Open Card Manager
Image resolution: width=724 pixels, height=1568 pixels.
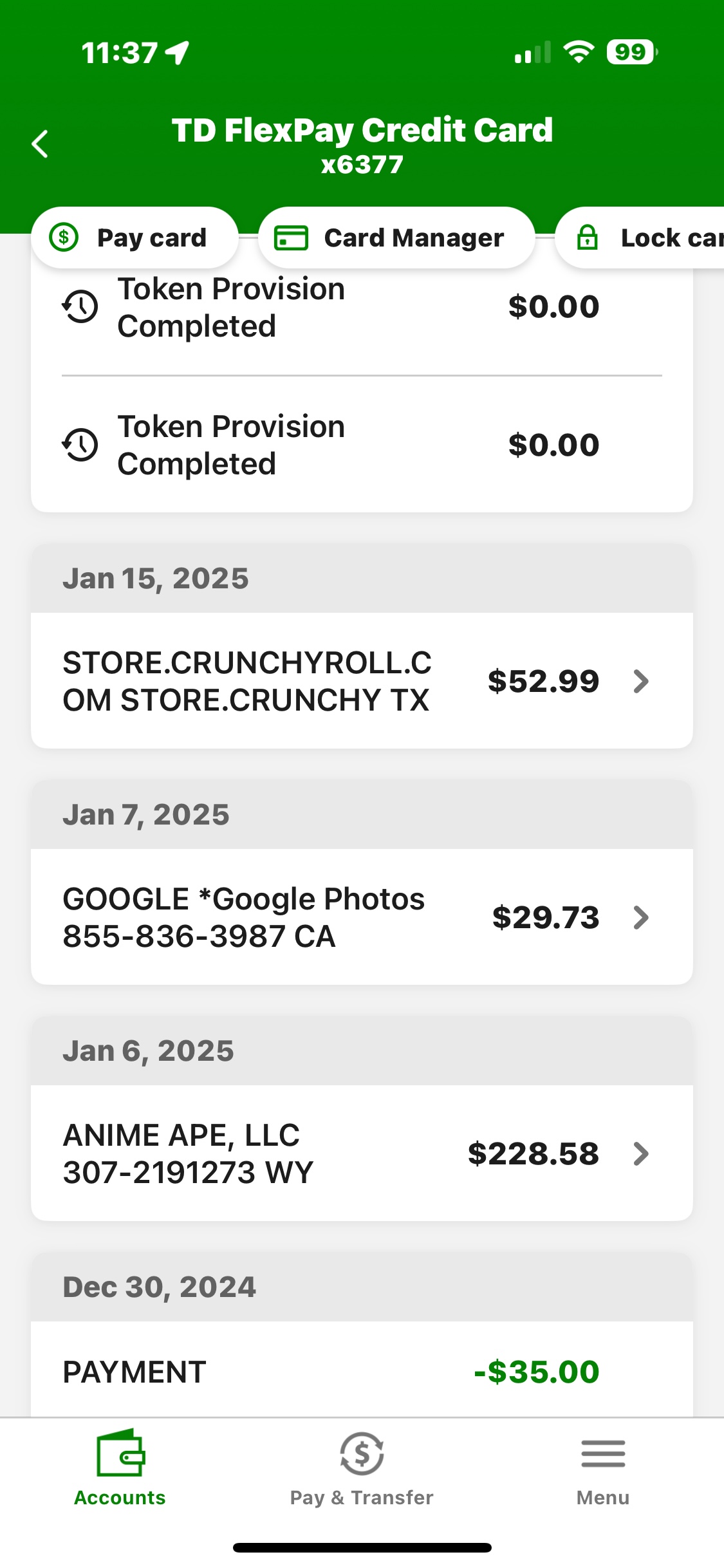(x=396, y=238)
